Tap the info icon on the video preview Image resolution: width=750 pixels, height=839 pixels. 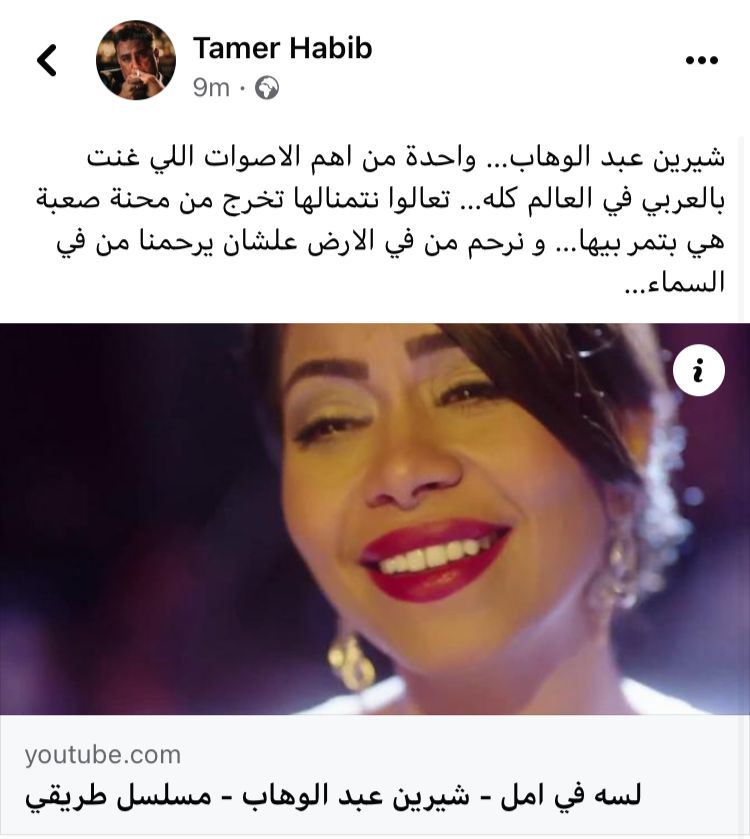coord(699,371)
